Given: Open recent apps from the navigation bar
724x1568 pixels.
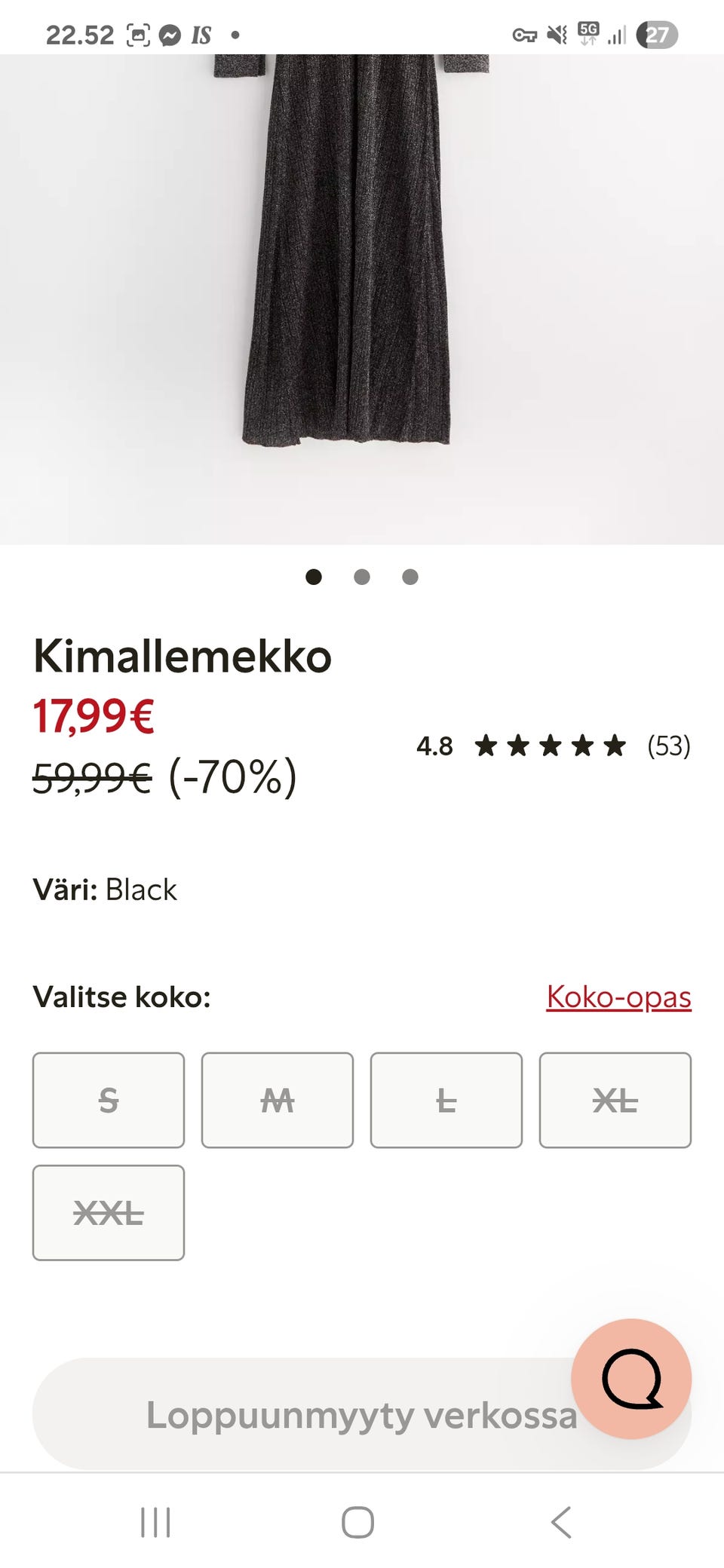Looking at the screenshot, I should point(155,1522).
